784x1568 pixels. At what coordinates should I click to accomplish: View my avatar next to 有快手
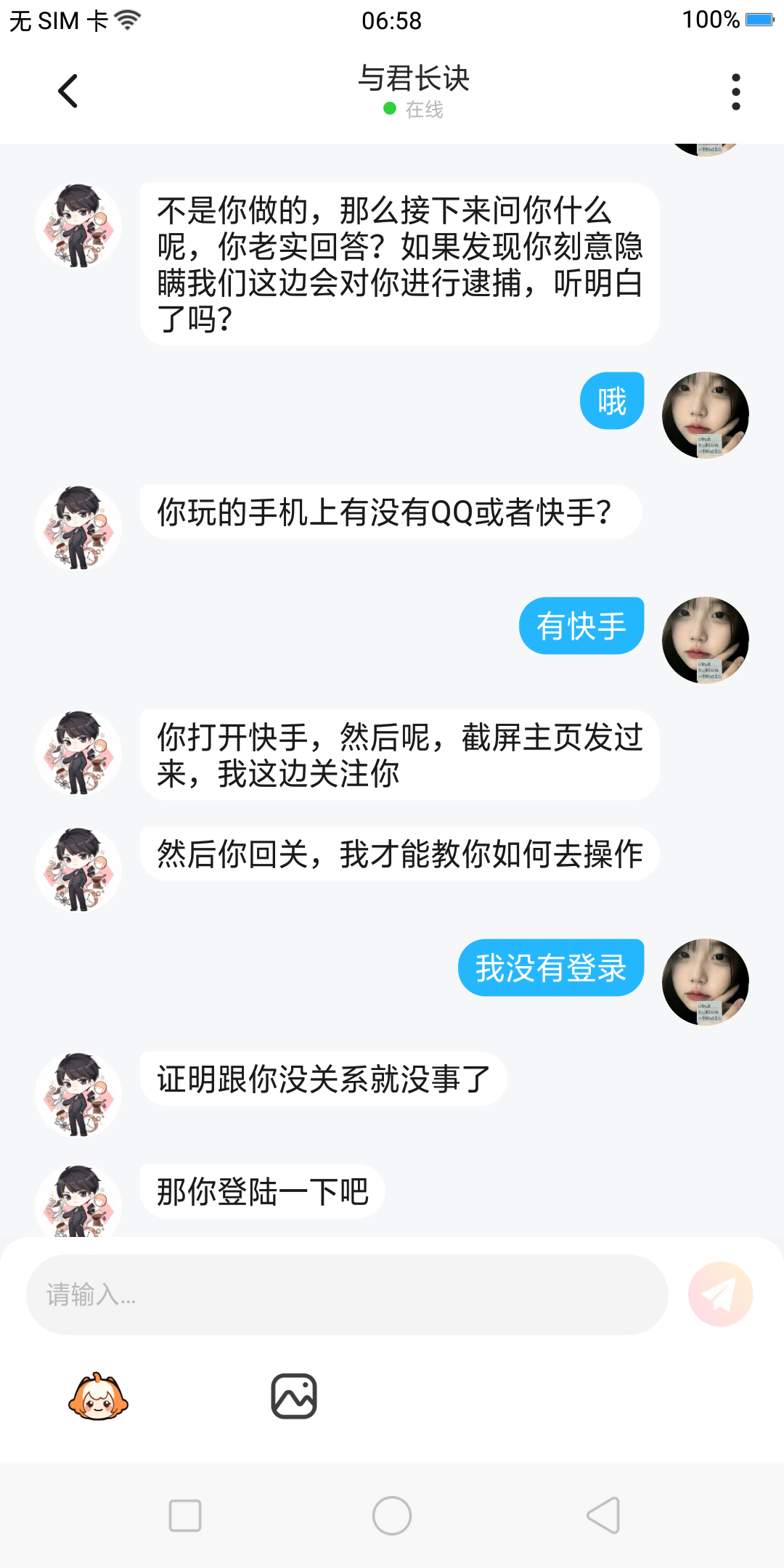pyautogui.click(x=705, y=640)
